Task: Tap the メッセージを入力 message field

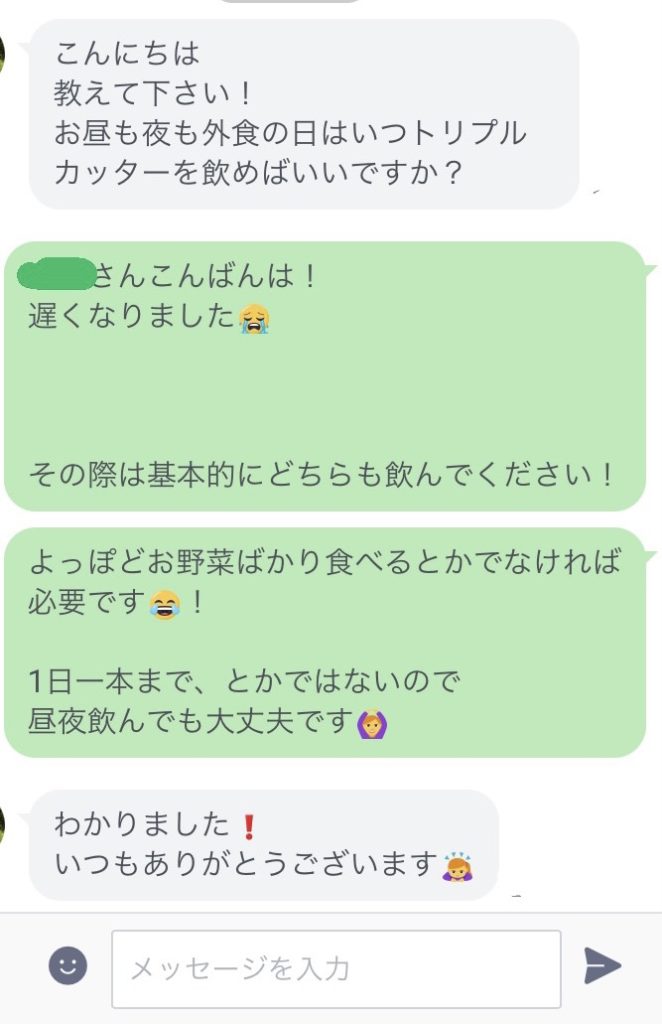Action: pyautogui.click(x=336, y=968)
